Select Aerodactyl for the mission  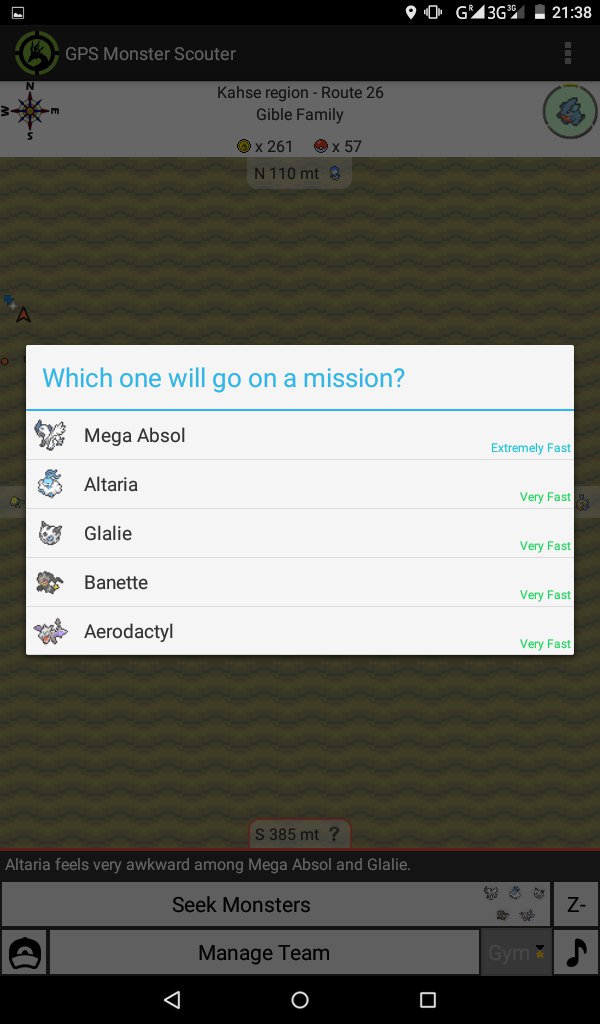[300, 632]
